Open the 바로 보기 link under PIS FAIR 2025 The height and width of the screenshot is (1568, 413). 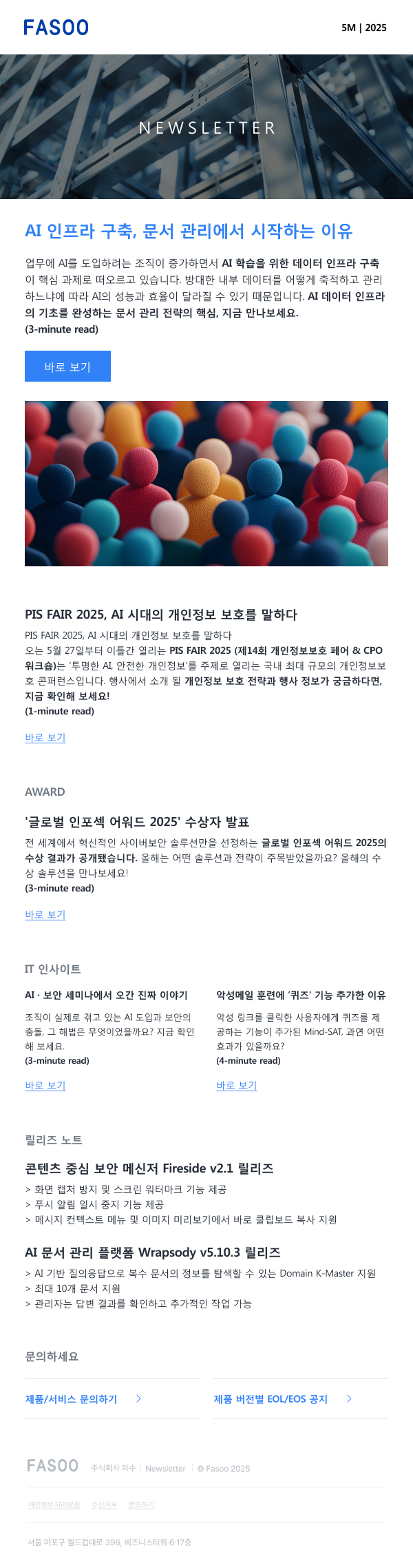click(45, 738)
